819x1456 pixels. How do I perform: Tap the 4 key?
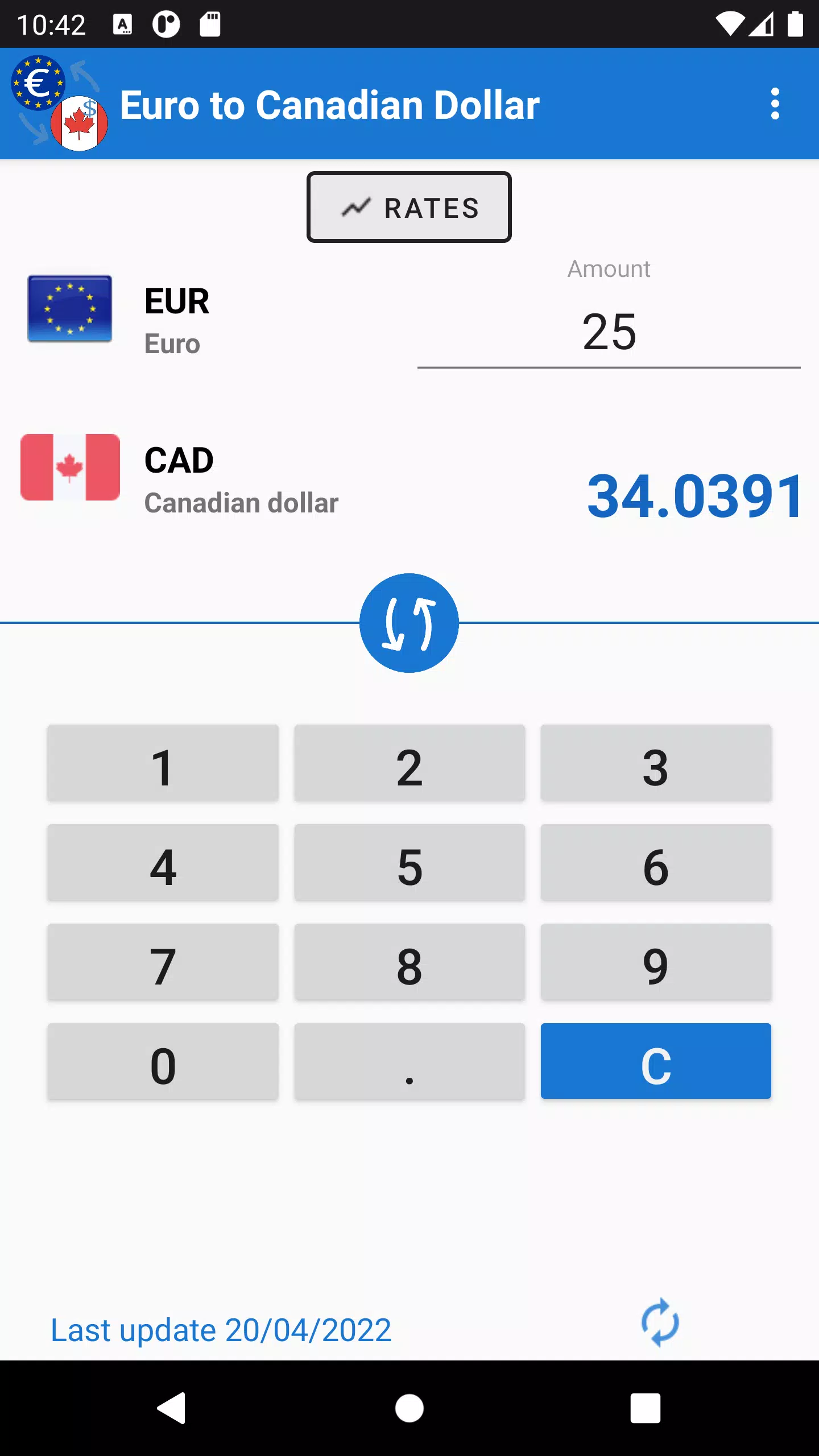[x=163, y=863]
